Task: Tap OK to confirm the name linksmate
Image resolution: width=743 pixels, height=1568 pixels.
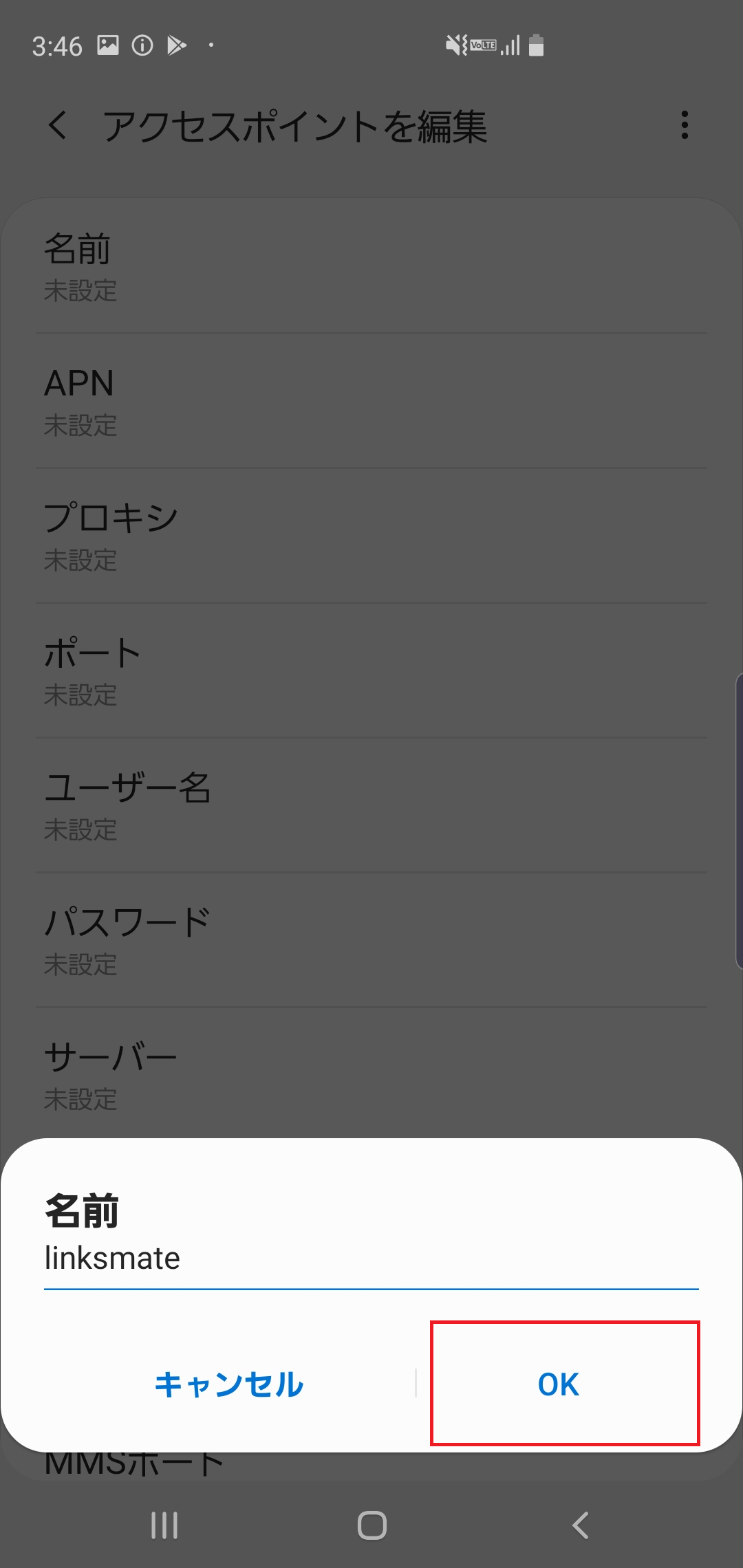Action: click(x=557, y=1384)
